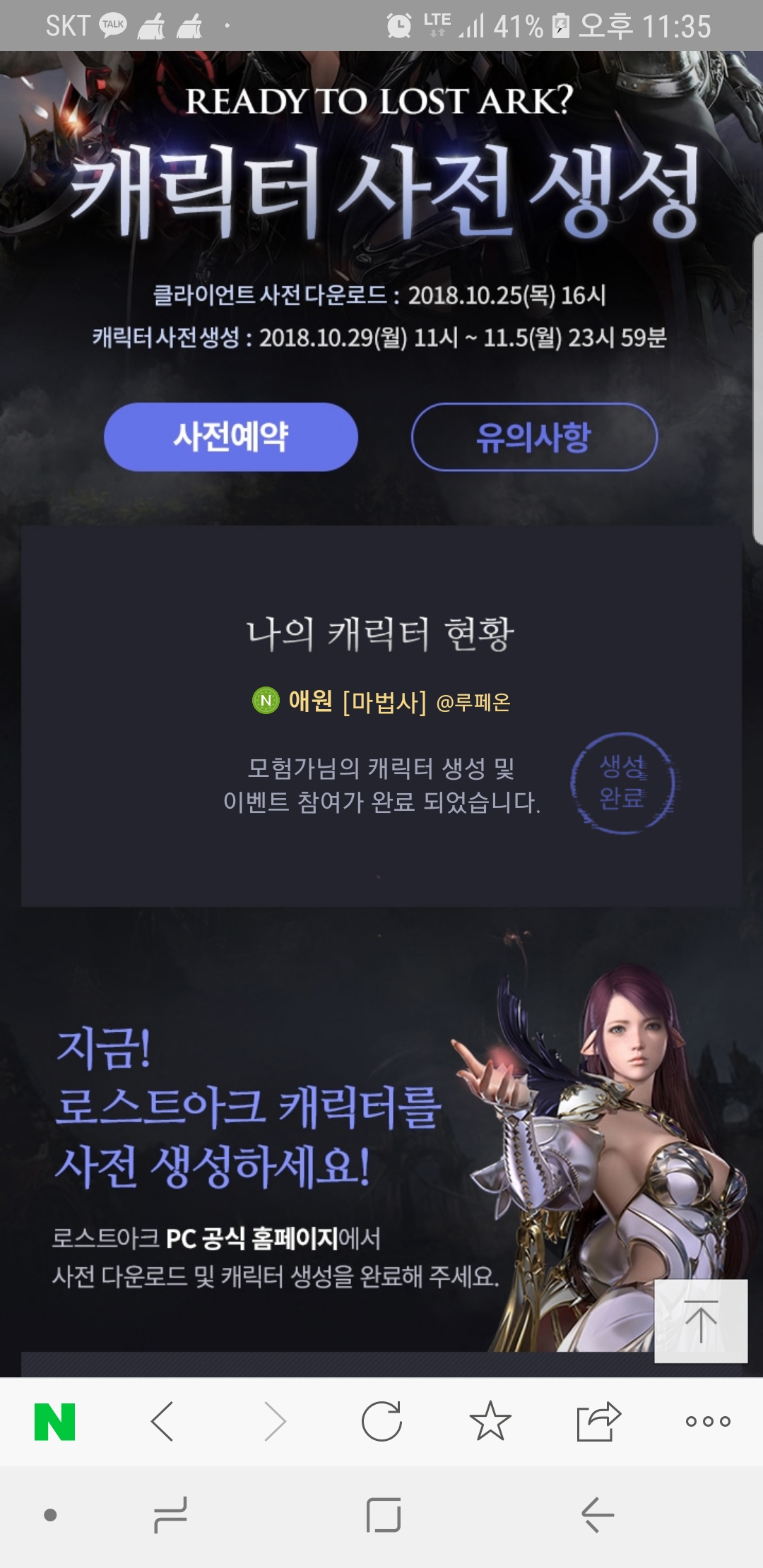Reload the current page
The height and width of the screenshot is (1568, 763).
pos(381,1421)
